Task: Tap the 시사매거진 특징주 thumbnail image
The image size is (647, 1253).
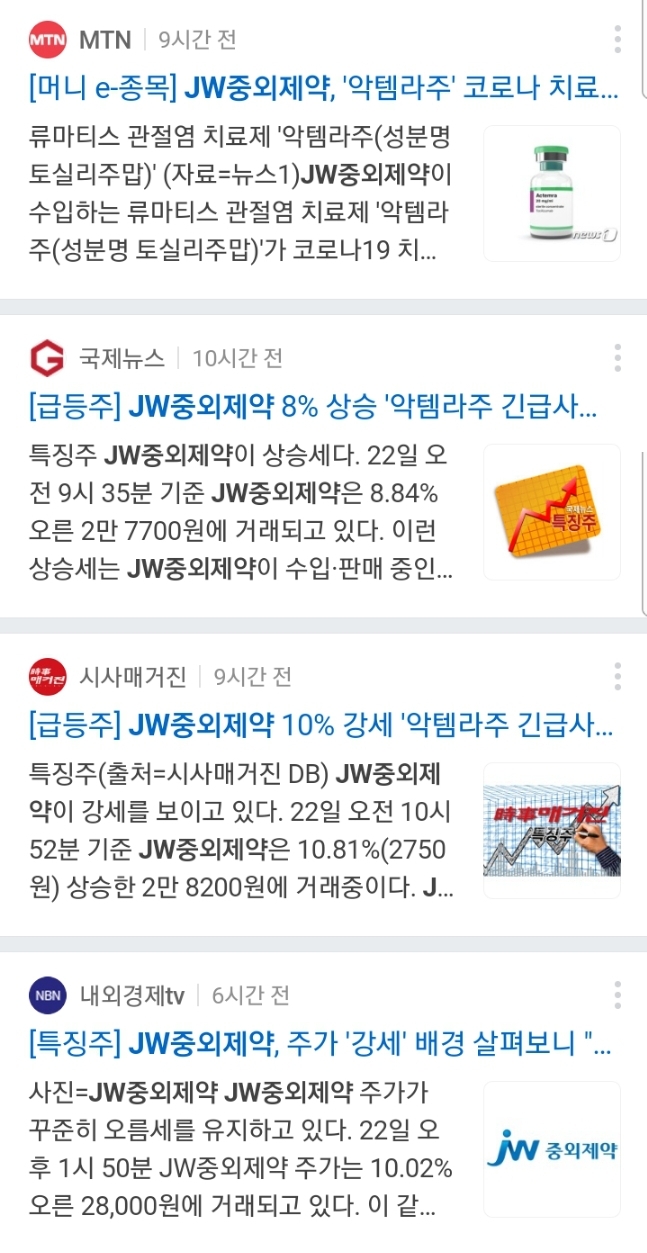Action: click(x=551, y=831)
